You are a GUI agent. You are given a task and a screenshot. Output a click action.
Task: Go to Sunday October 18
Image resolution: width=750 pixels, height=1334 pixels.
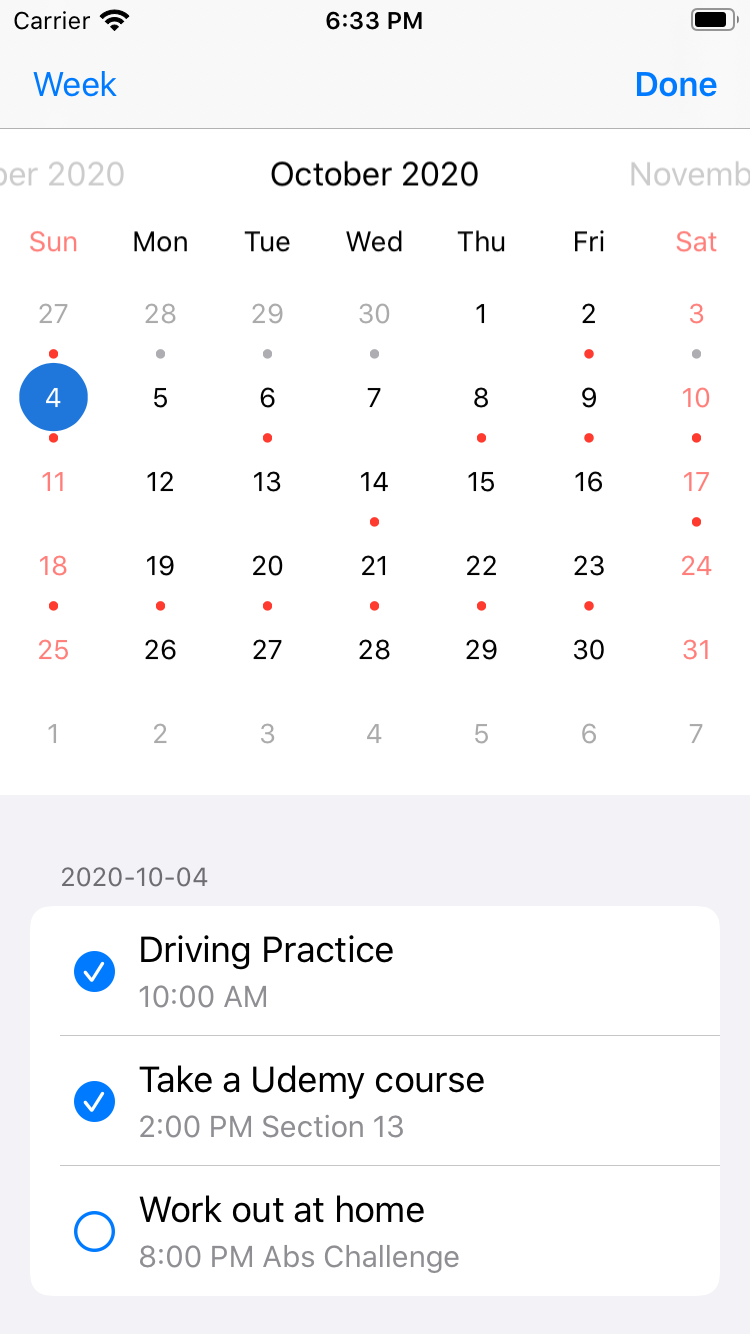pos(53,566)
